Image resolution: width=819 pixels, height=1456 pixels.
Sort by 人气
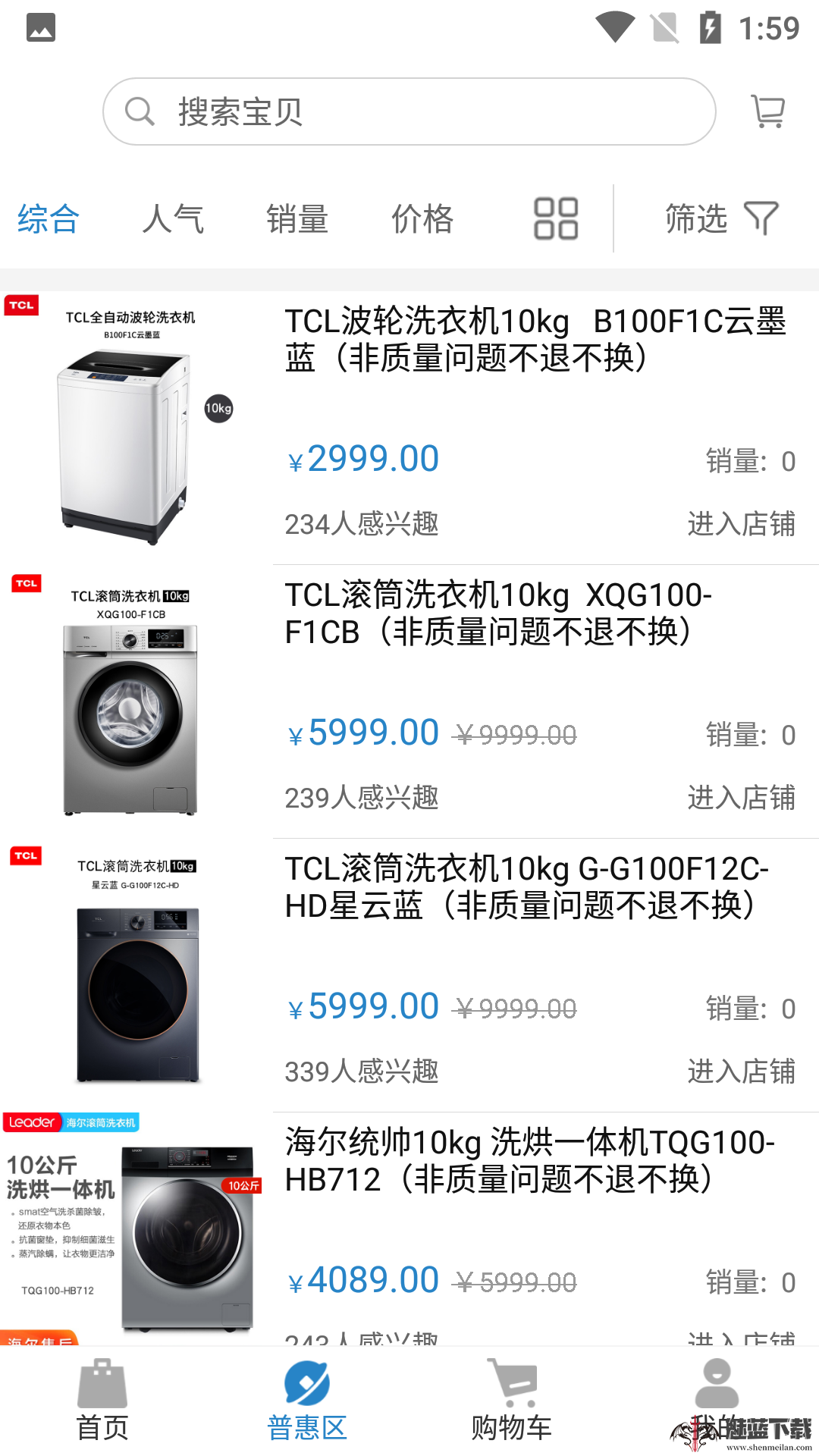[x=173, y=219]
